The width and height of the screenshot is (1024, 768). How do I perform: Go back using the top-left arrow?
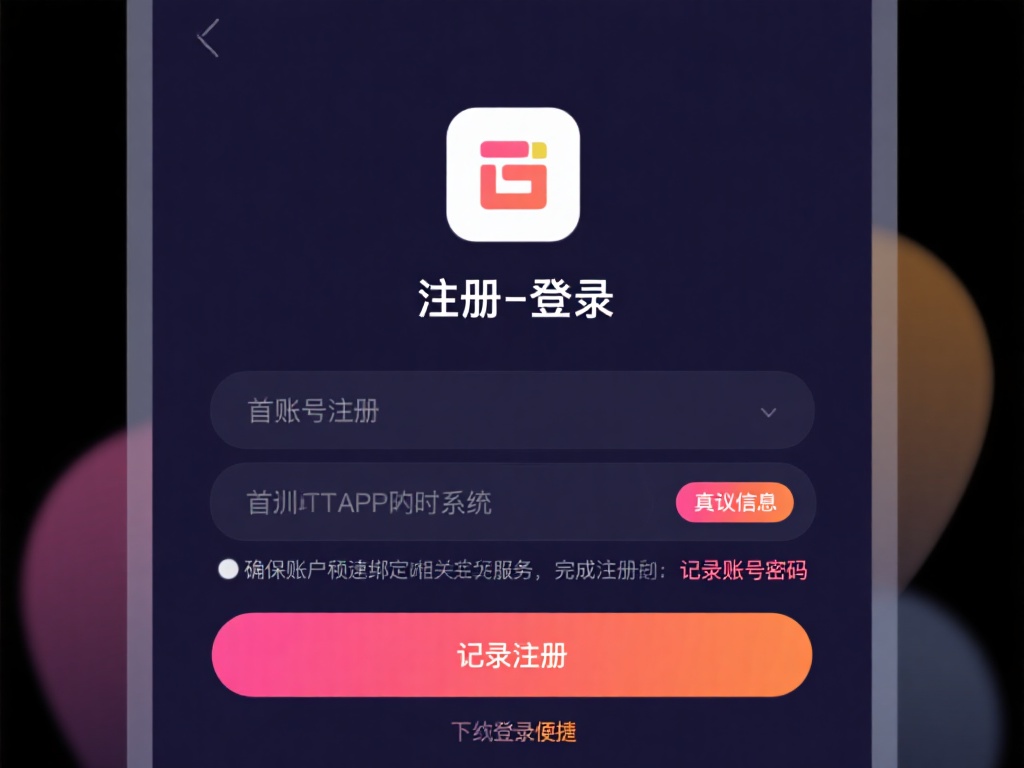208,38
